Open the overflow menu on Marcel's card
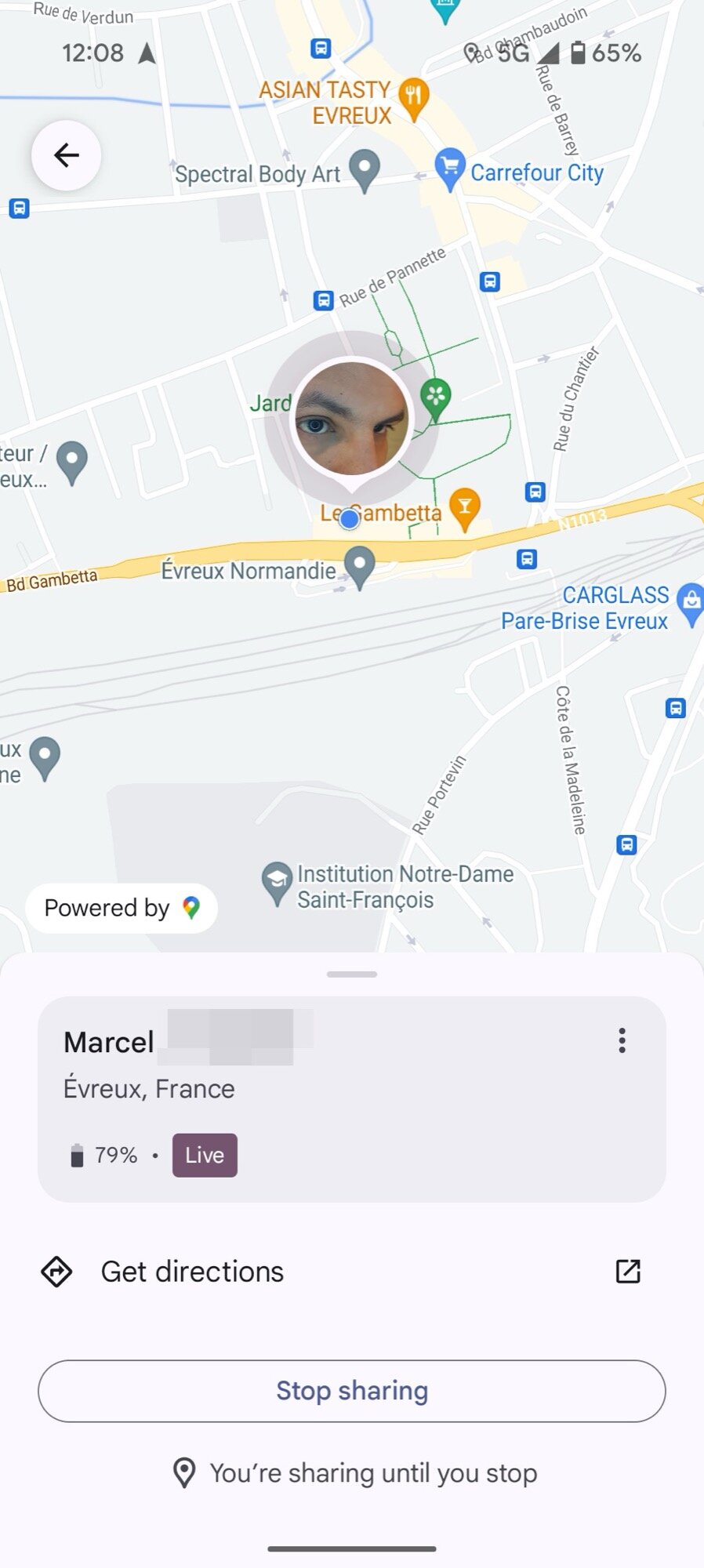 coord(622,1040)
